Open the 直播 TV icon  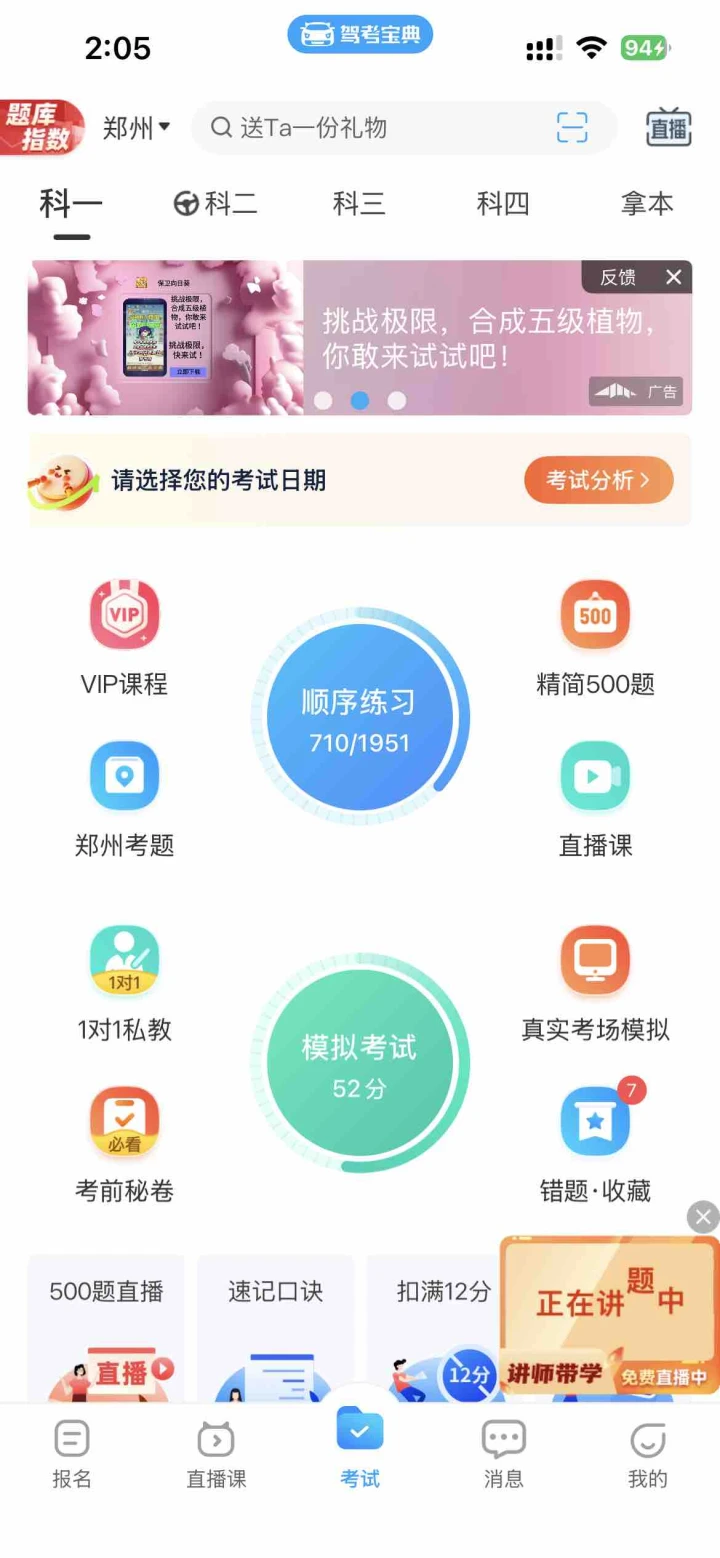(668, 128)
